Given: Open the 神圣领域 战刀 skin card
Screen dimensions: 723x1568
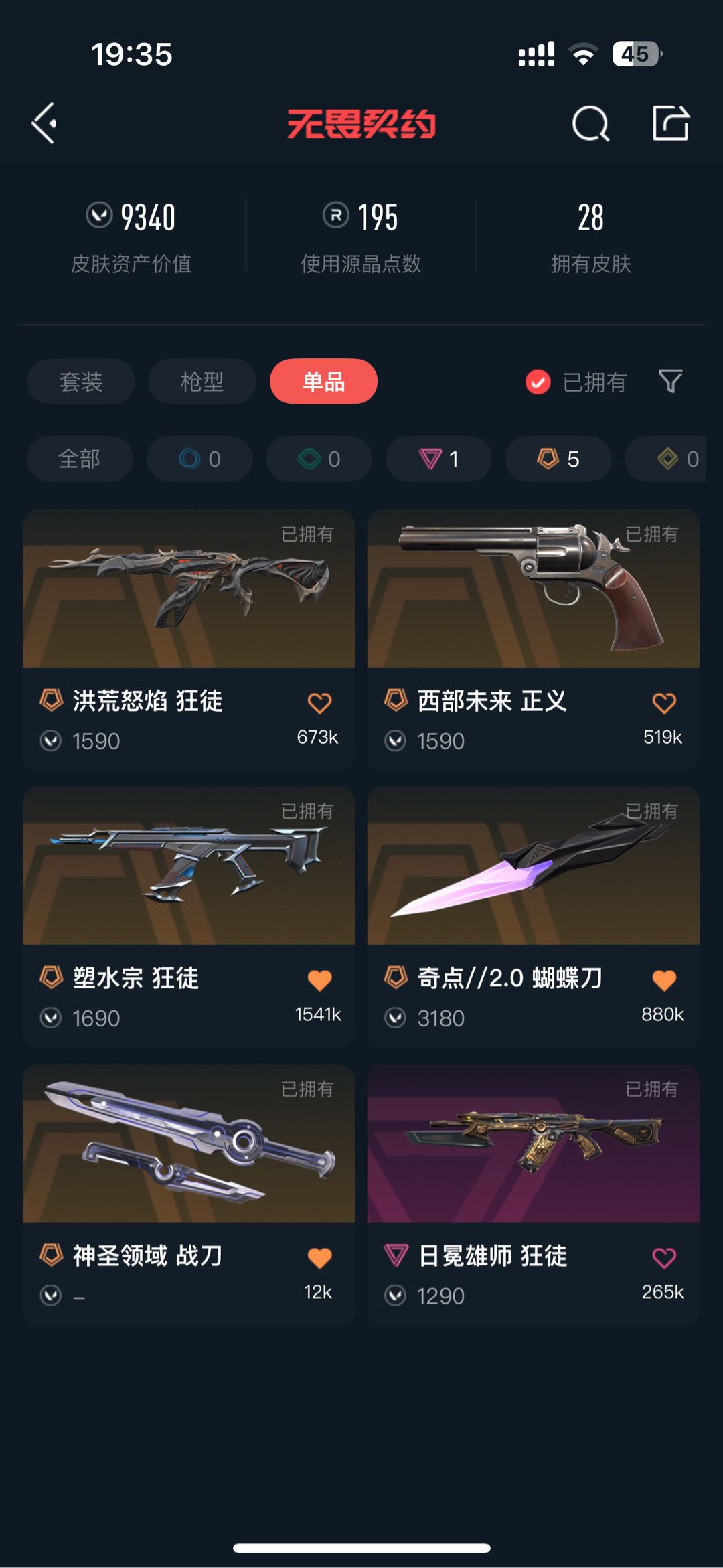Looking at the screenshot, I should pyautogui.click(x=189, y=1195).
